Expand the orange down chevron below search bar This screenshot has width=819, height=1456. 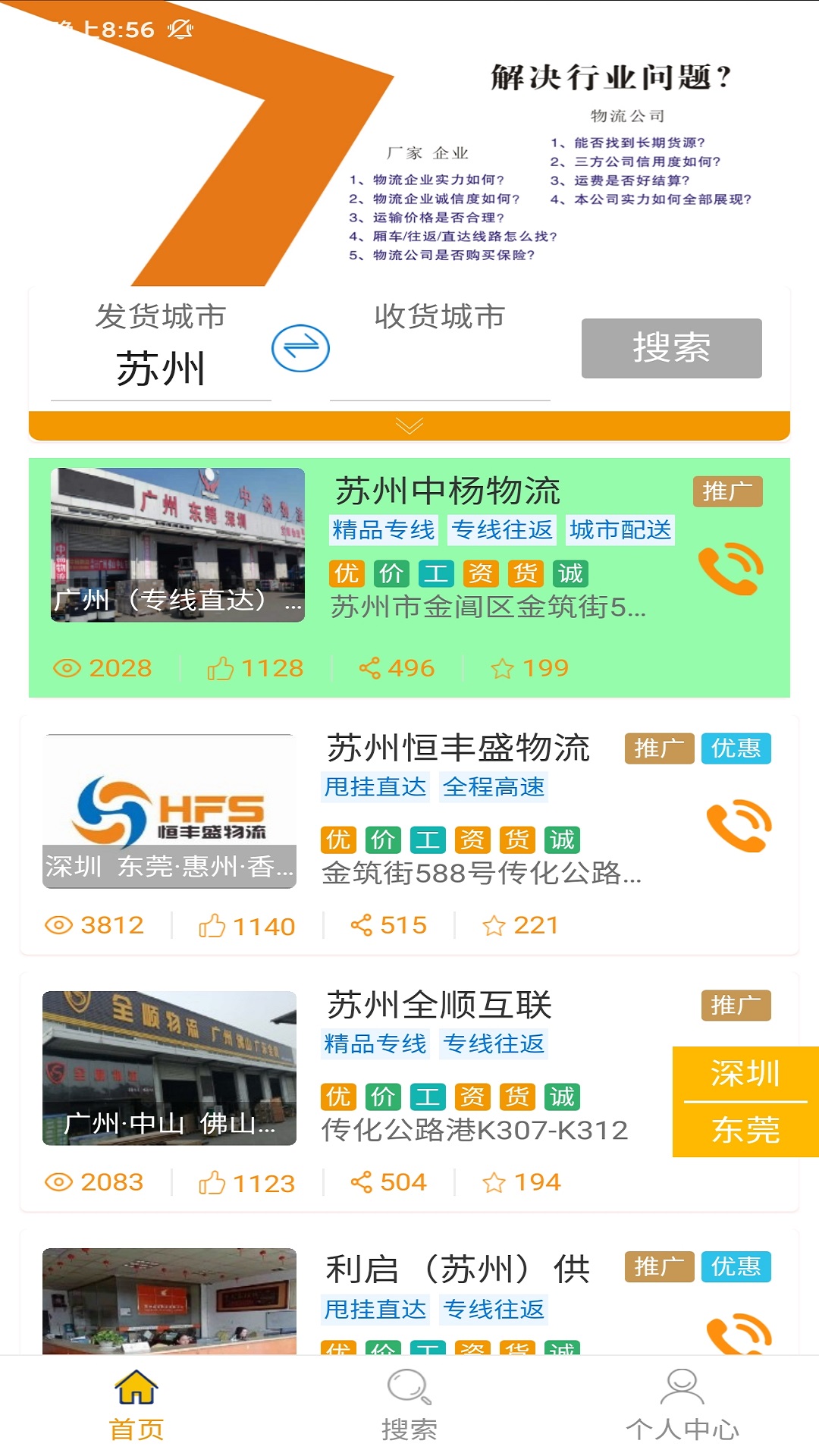tap(409, 425)
